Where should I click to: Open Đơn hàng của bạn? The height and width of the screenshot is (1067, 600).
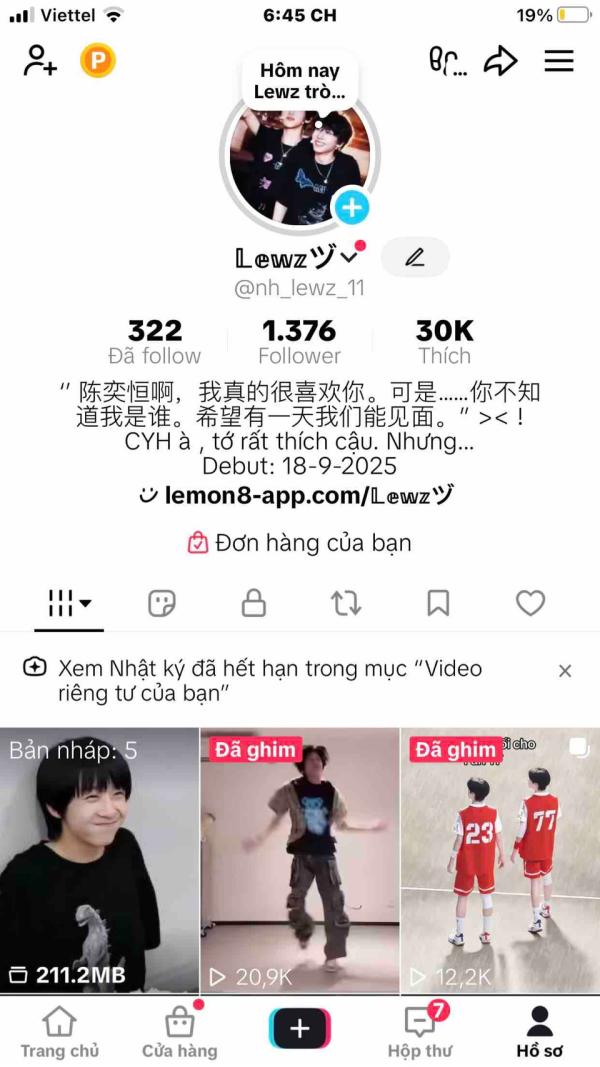pyautogui.click(x=299, y=543)
